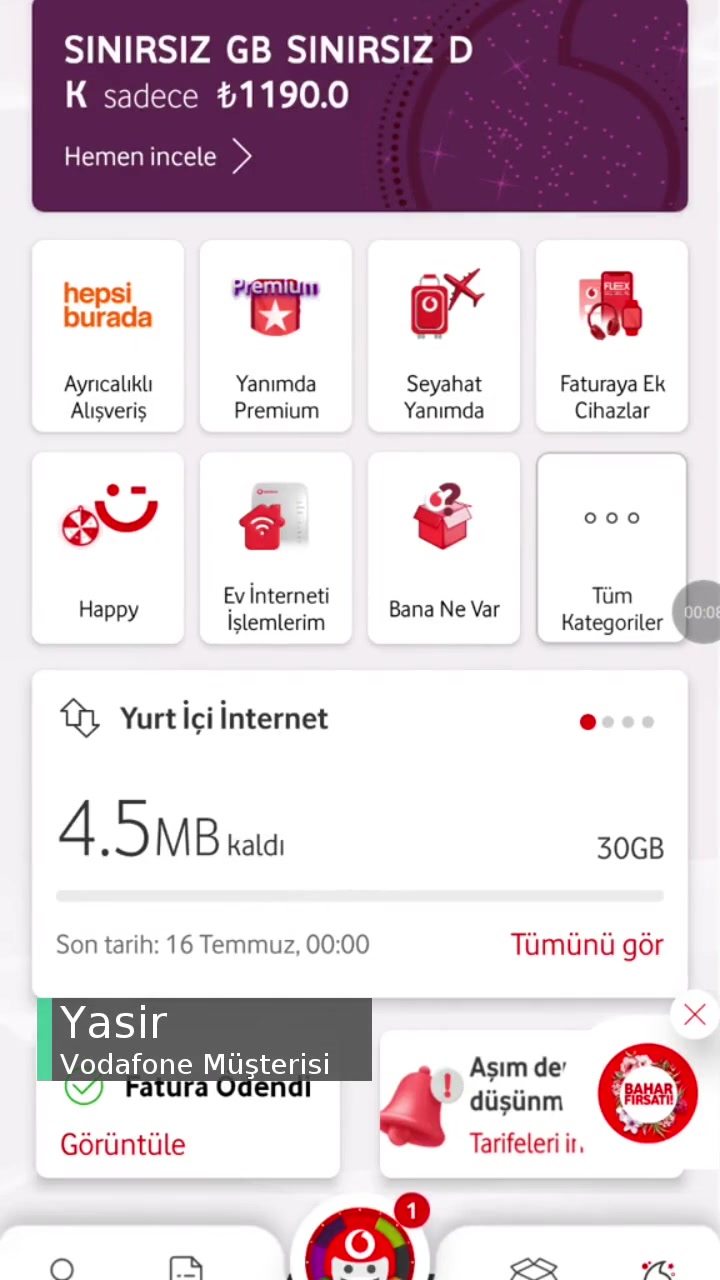Viewport: 720px width, 1280px height.
Task: Tap the Tümünü gör link
Action: (587, 944)
